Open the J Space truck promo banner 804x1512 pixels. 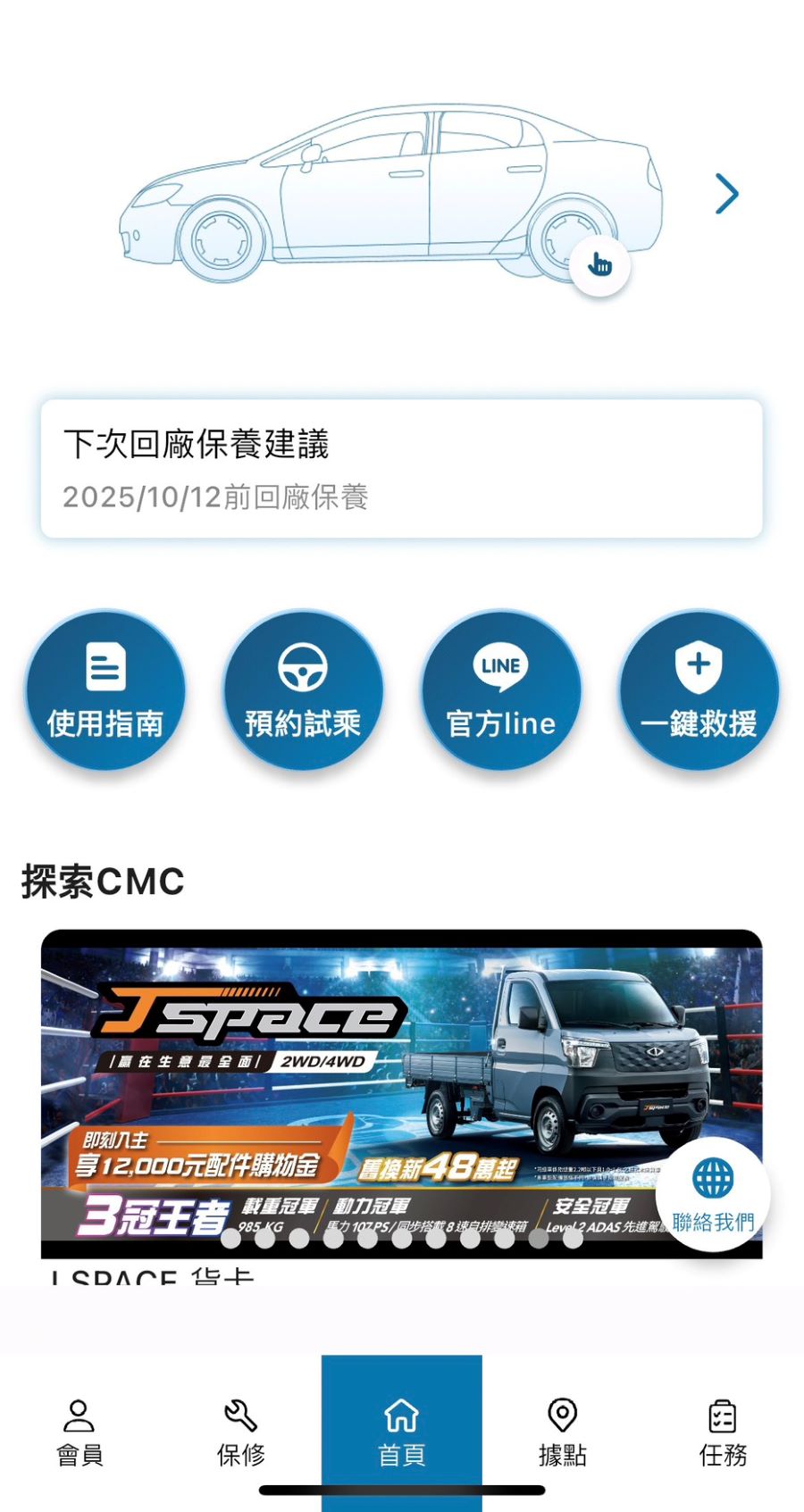pyautogui.click(x=357, y=1090)
